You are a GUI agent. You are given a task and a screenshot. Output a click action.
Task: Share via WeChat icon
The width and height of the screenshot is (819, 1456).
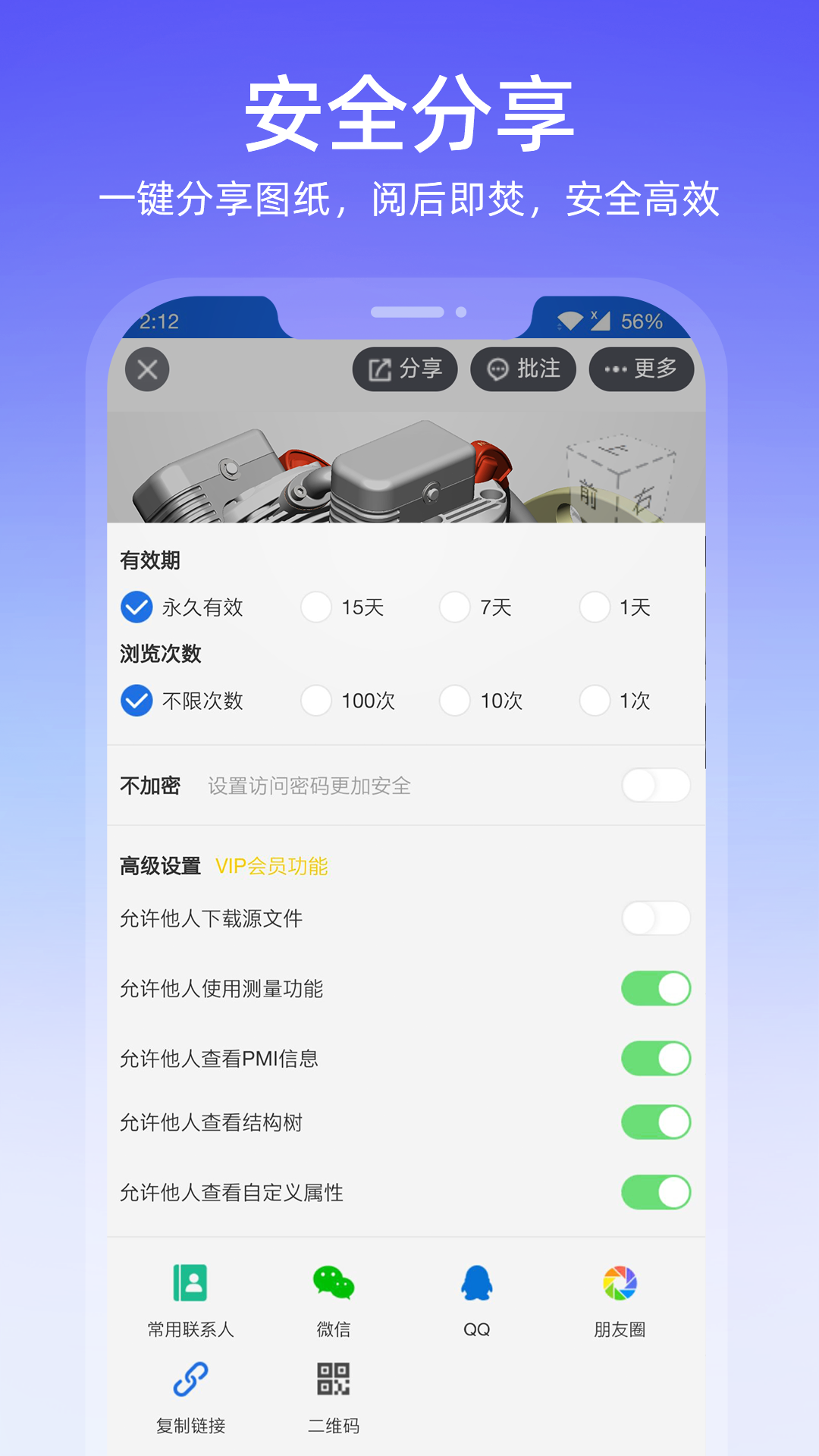(x=332, y=1285)
